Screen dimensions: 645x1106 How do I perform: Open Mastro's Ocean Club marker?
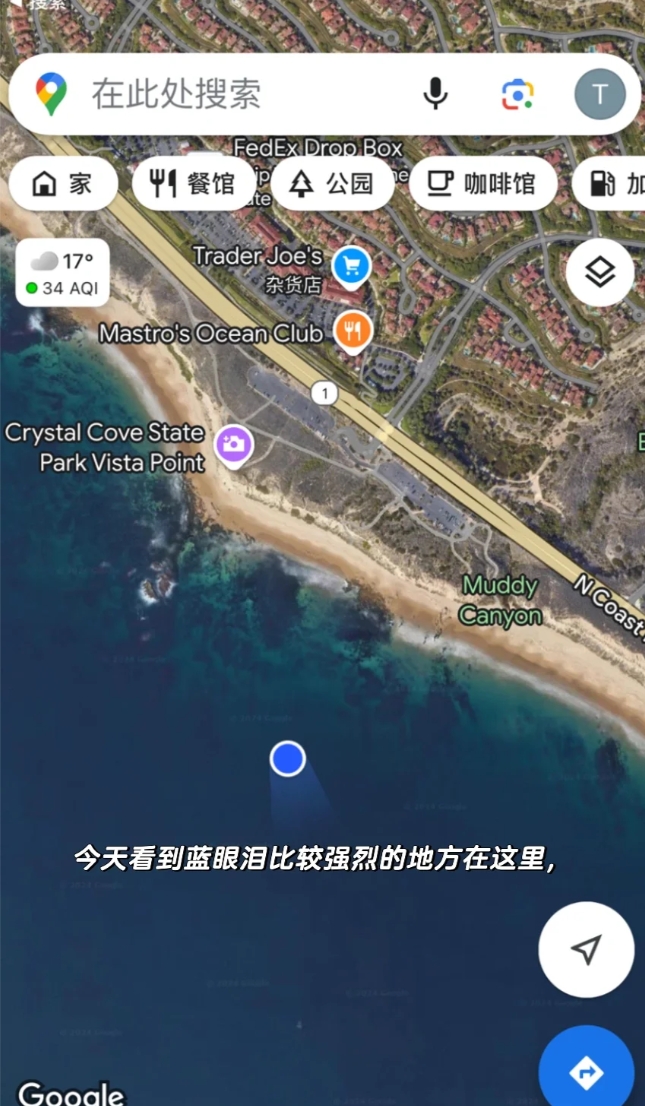[352, 330]
